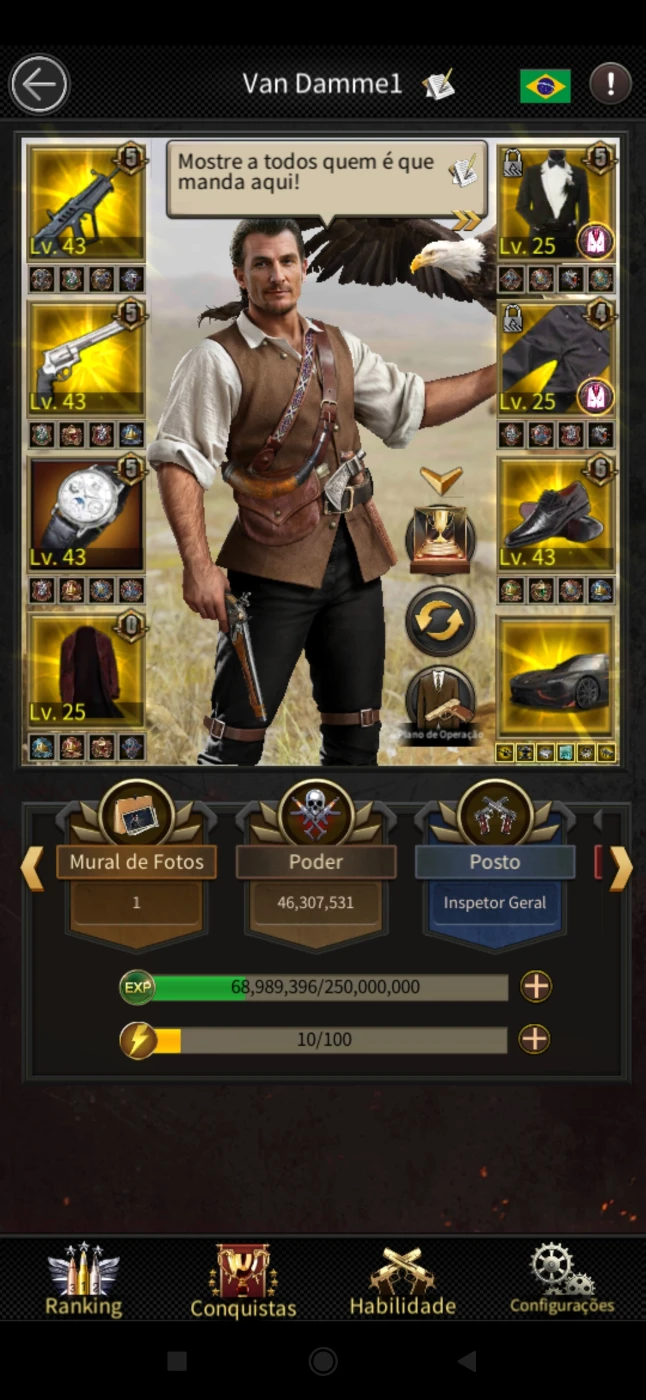646x1400 pixels.
Task: Edit the name Van Damme1
Action: [x=438, y=85]
